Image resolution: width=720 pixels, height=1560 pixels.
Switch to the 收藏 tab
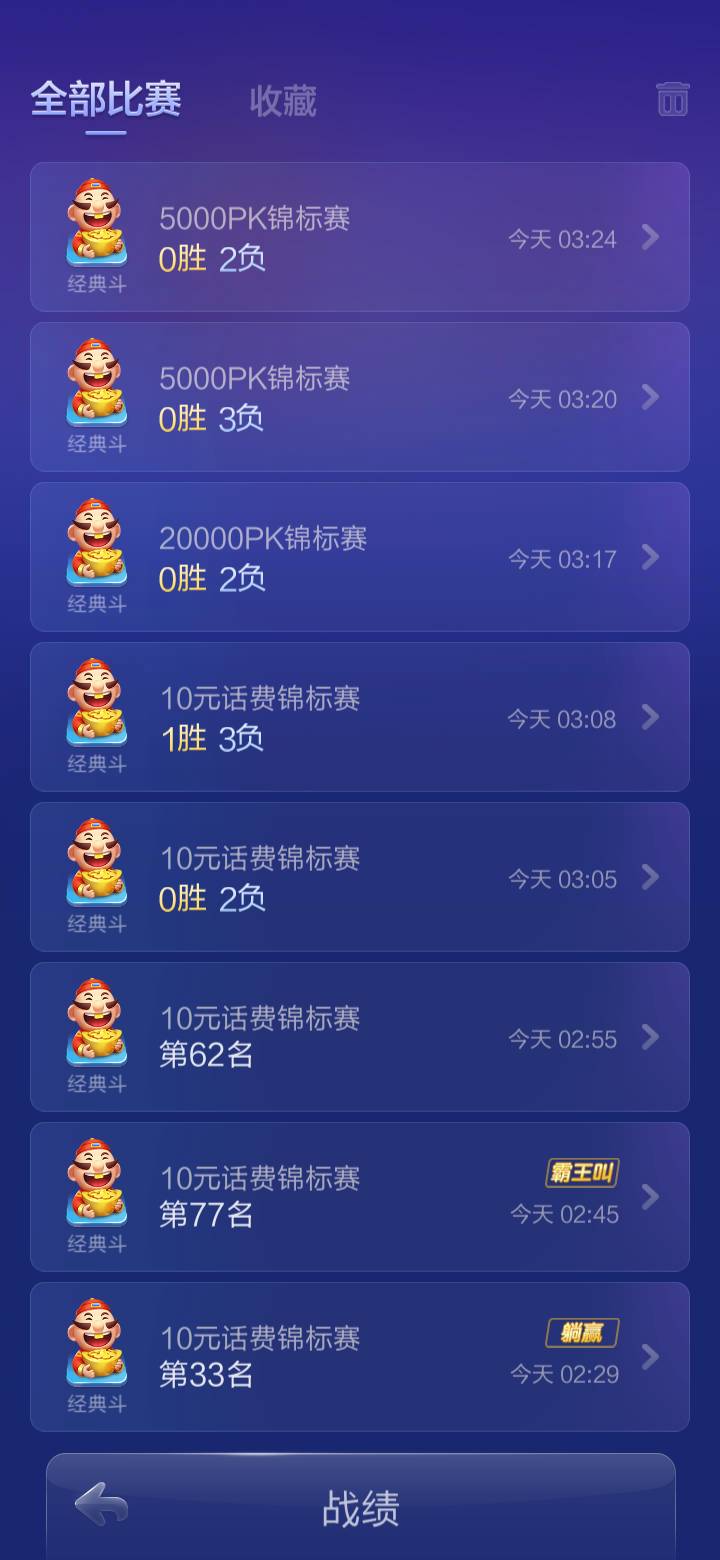pos(284,101)
